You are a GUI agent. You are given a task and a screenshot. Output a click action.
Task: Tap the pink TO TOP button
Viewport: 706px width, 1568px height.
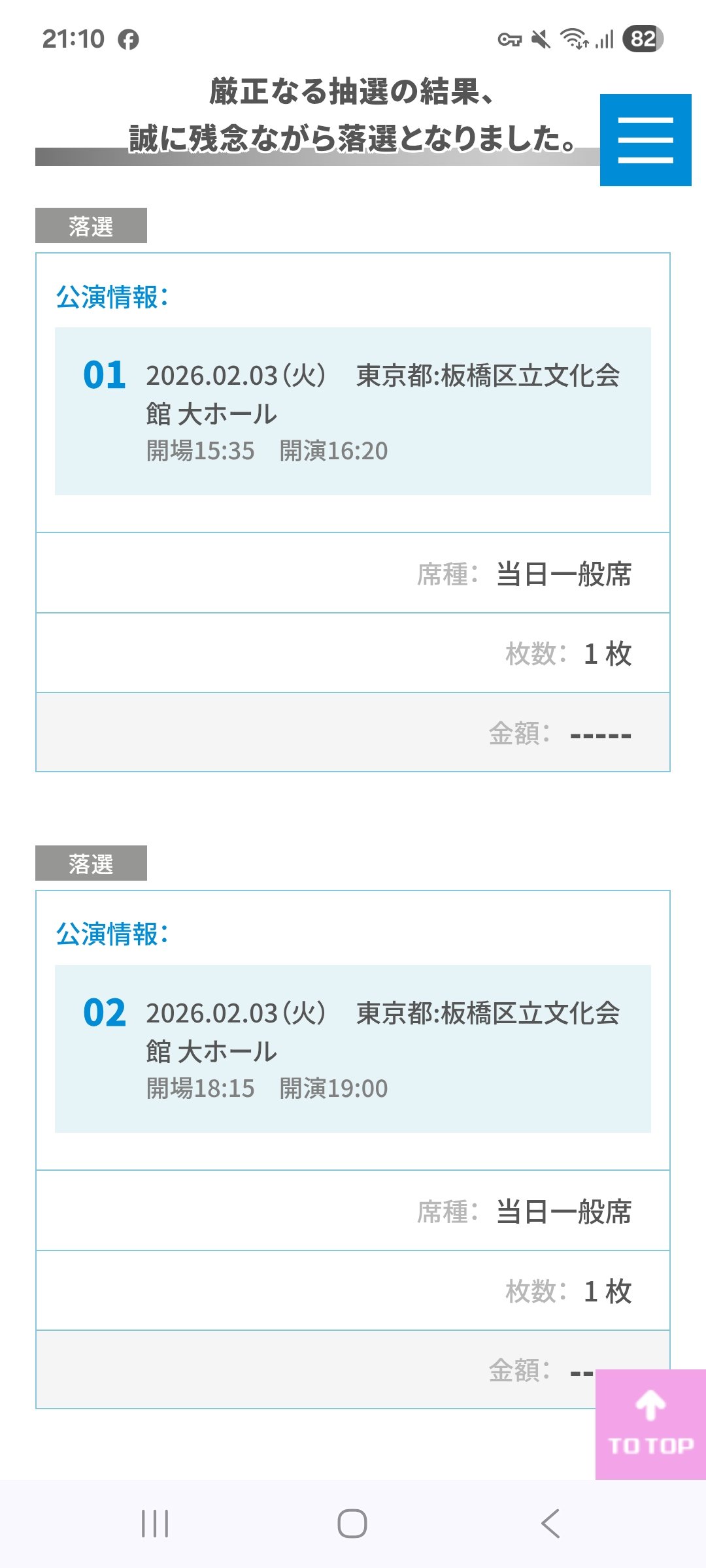point(650,1424)
